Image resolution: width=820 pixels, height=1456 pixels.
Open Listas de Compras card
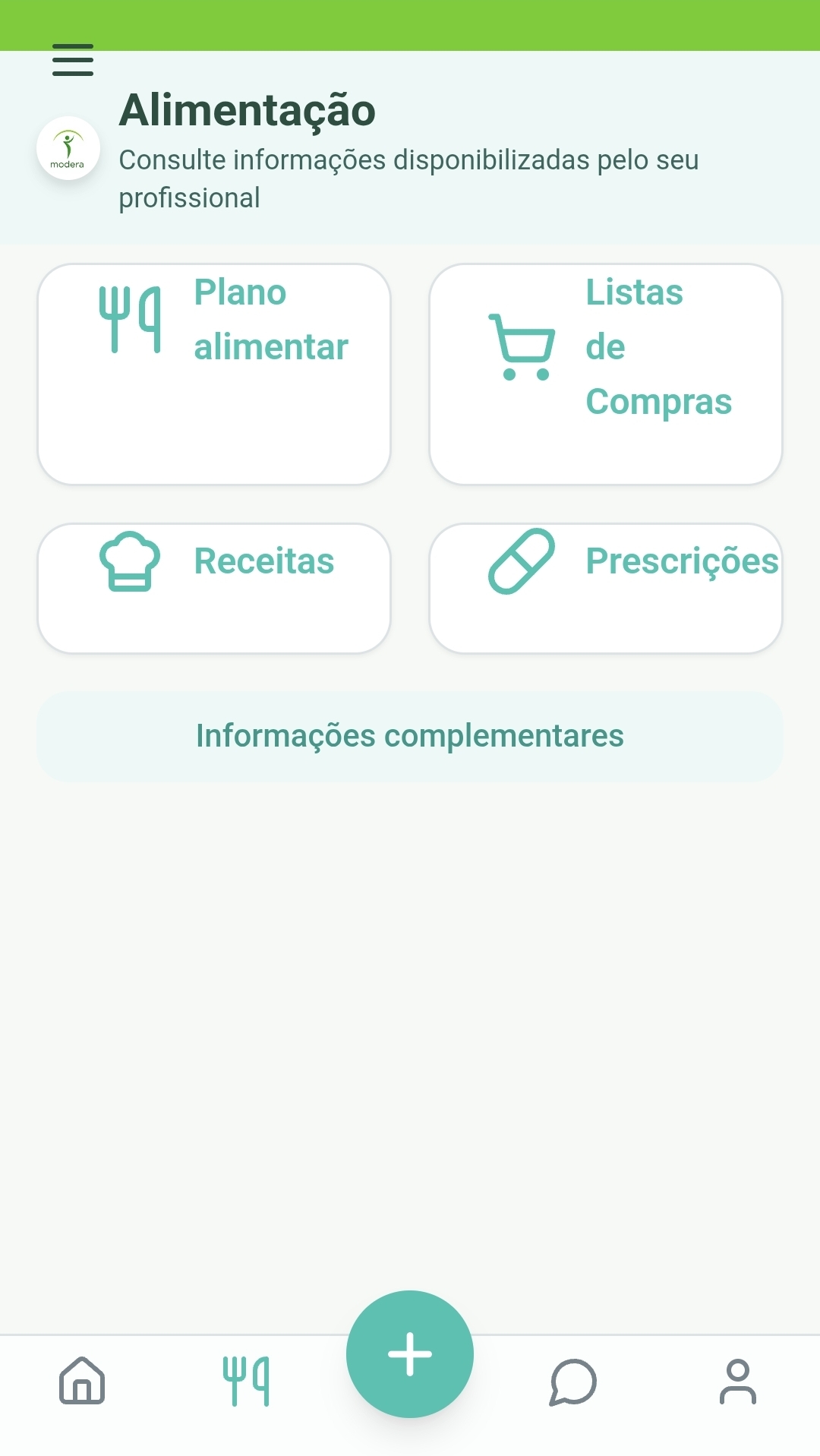605,374
